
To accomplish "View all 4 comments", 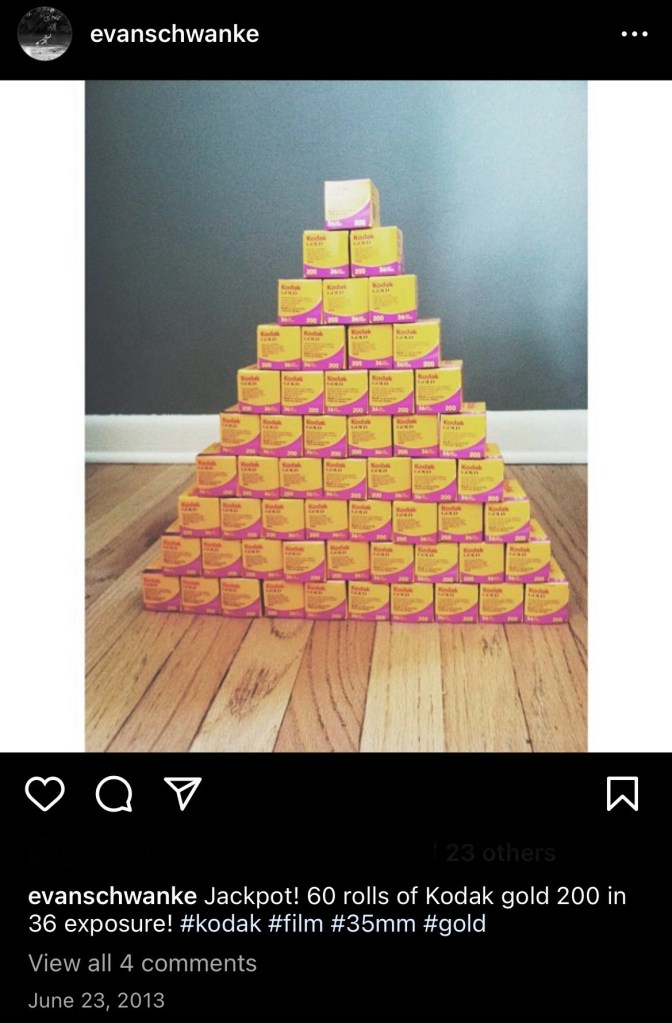I will [x=142, y=963].
